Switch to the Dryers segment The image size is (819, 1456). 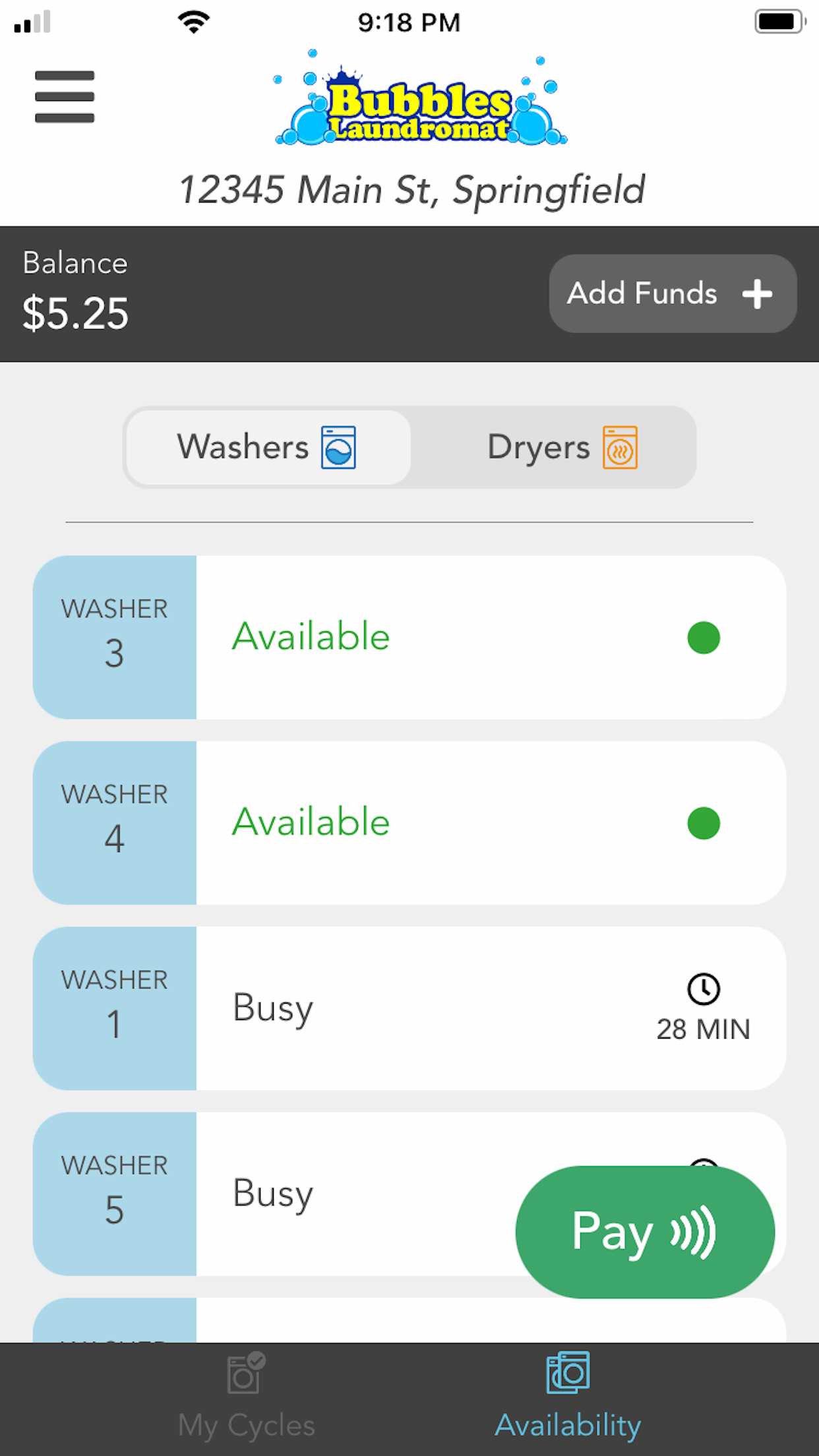point(561,447)
